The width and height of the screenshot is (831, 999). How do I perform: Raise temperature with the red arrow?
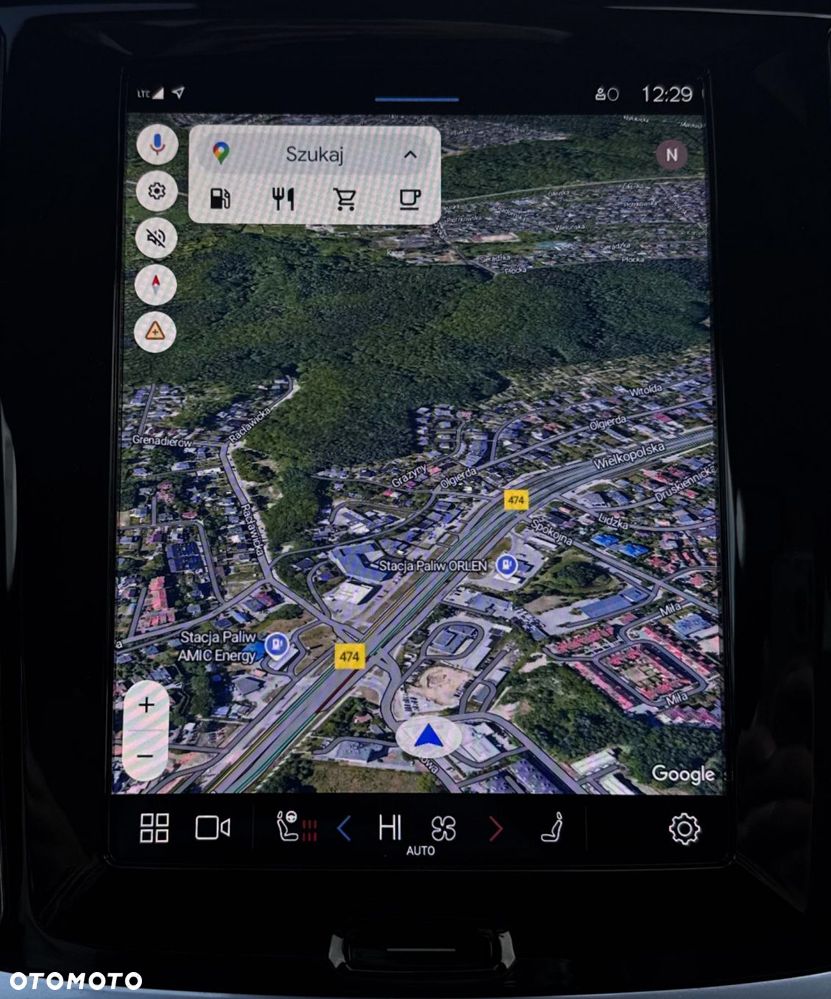[496, 828]
